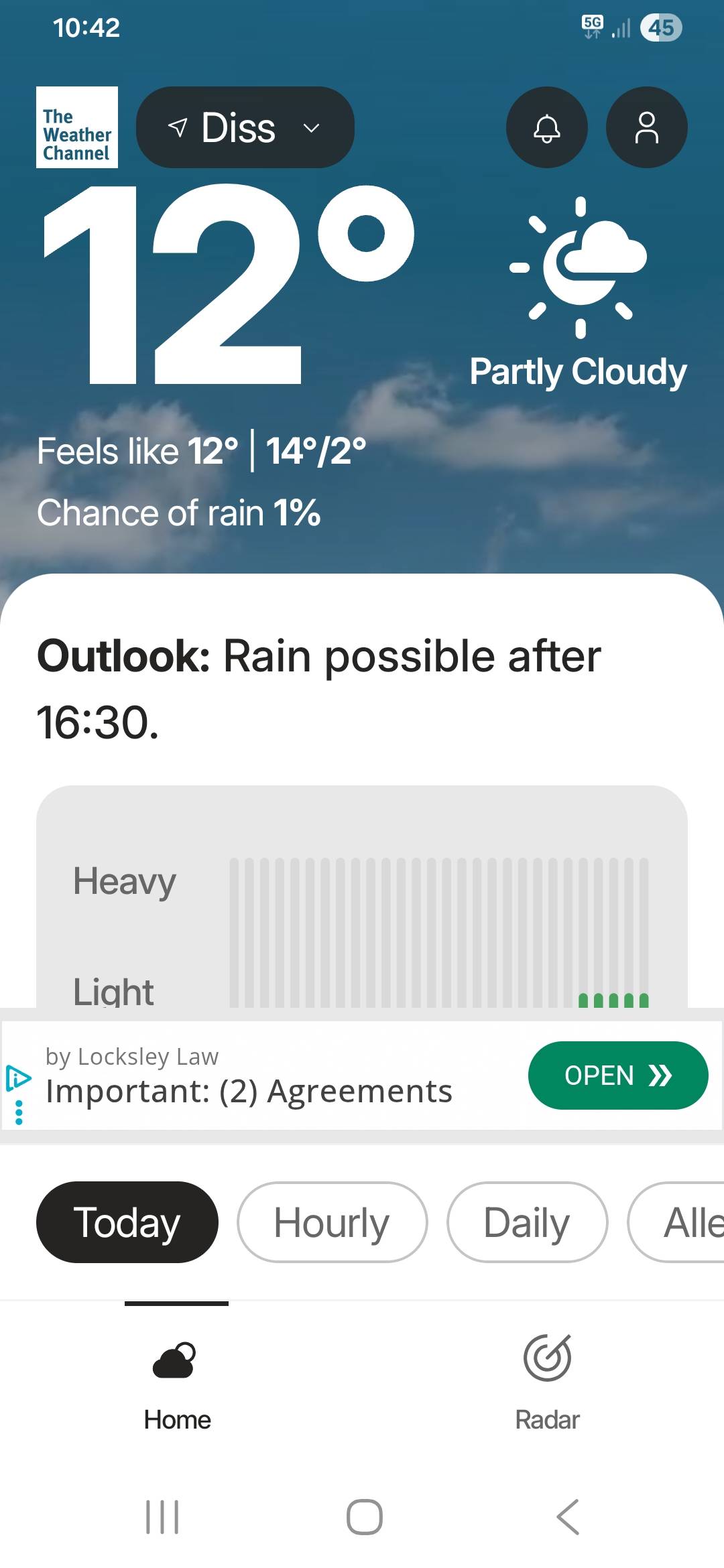Open the recent apps view
The width and height of the screenshot is (724, 1568).
pyautogui.click(x=162, y=1517)
